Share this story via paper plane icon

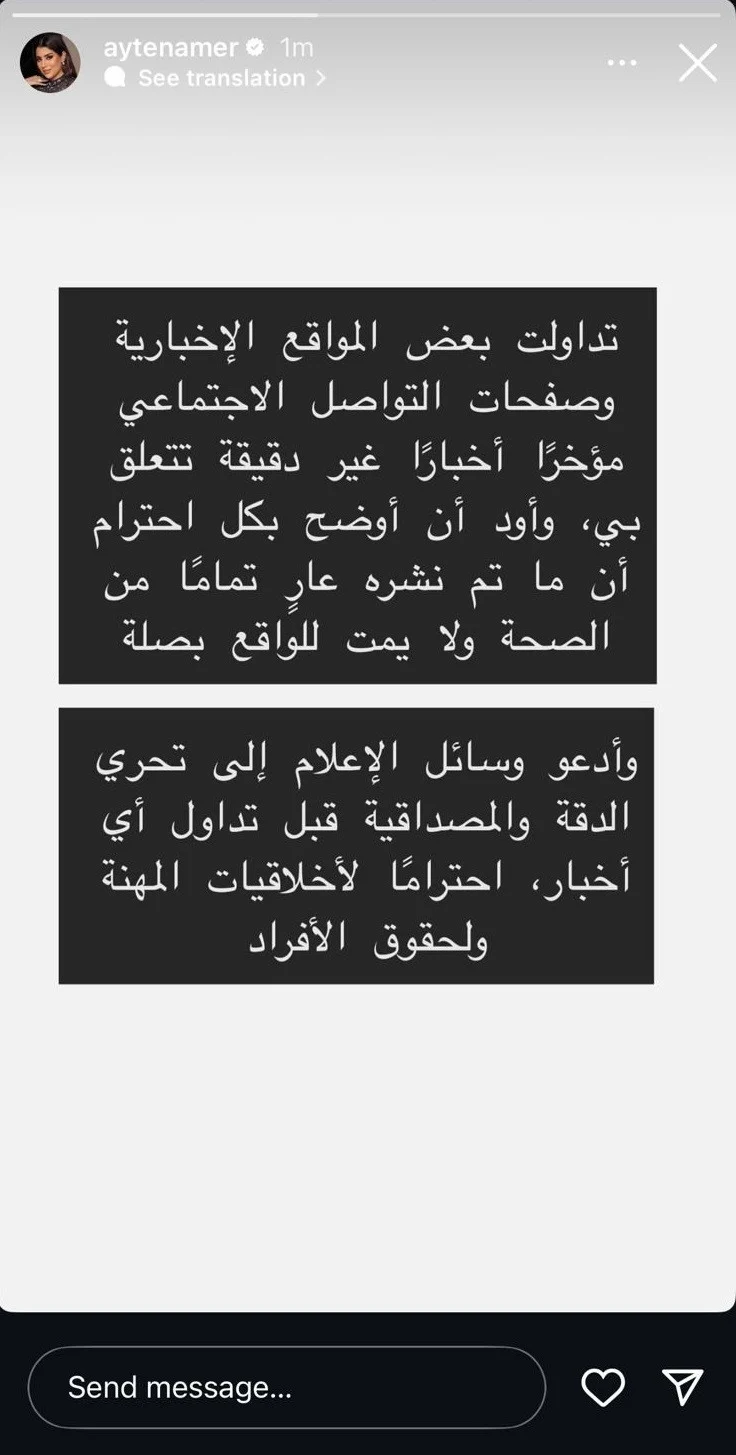tap(683, 1387)
